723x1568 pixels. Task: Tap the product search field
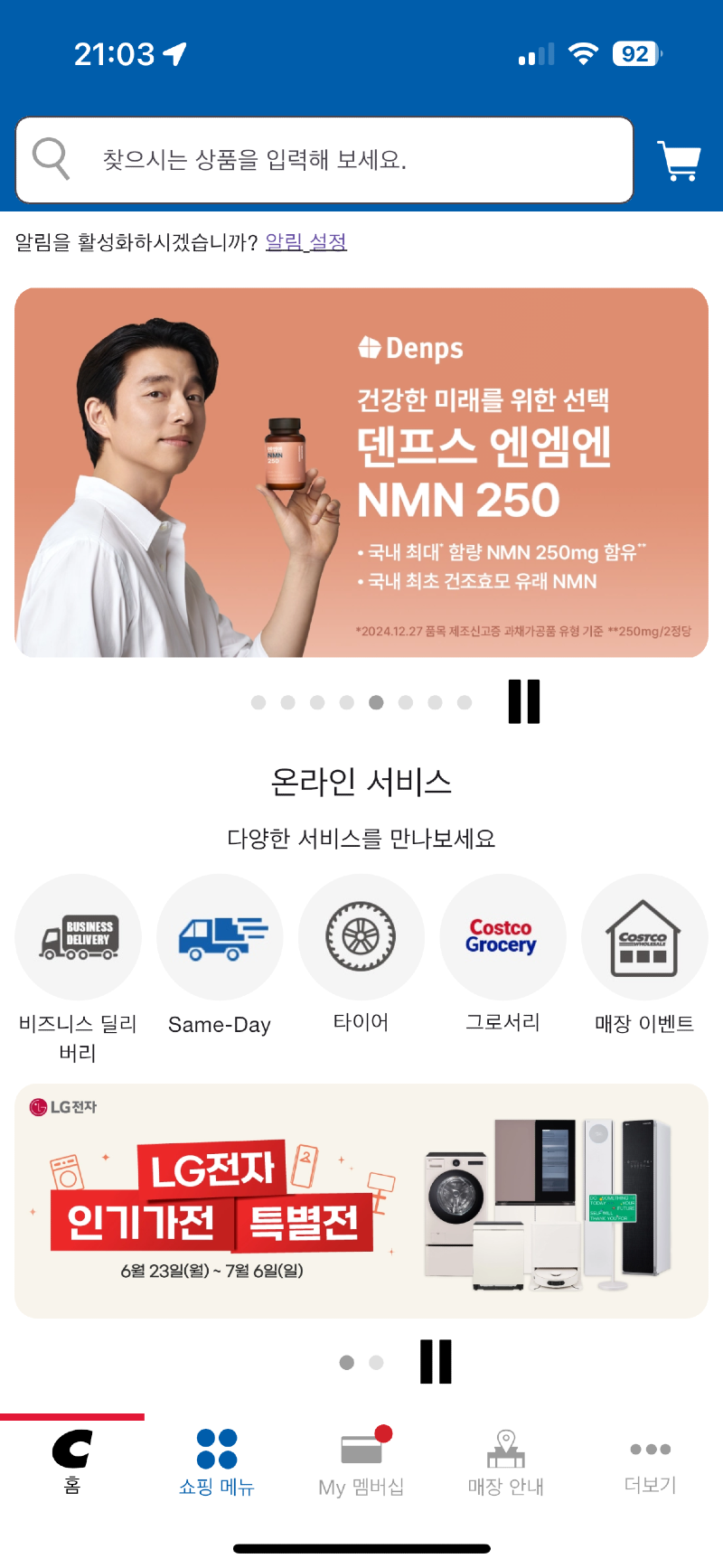click(324, 160)
